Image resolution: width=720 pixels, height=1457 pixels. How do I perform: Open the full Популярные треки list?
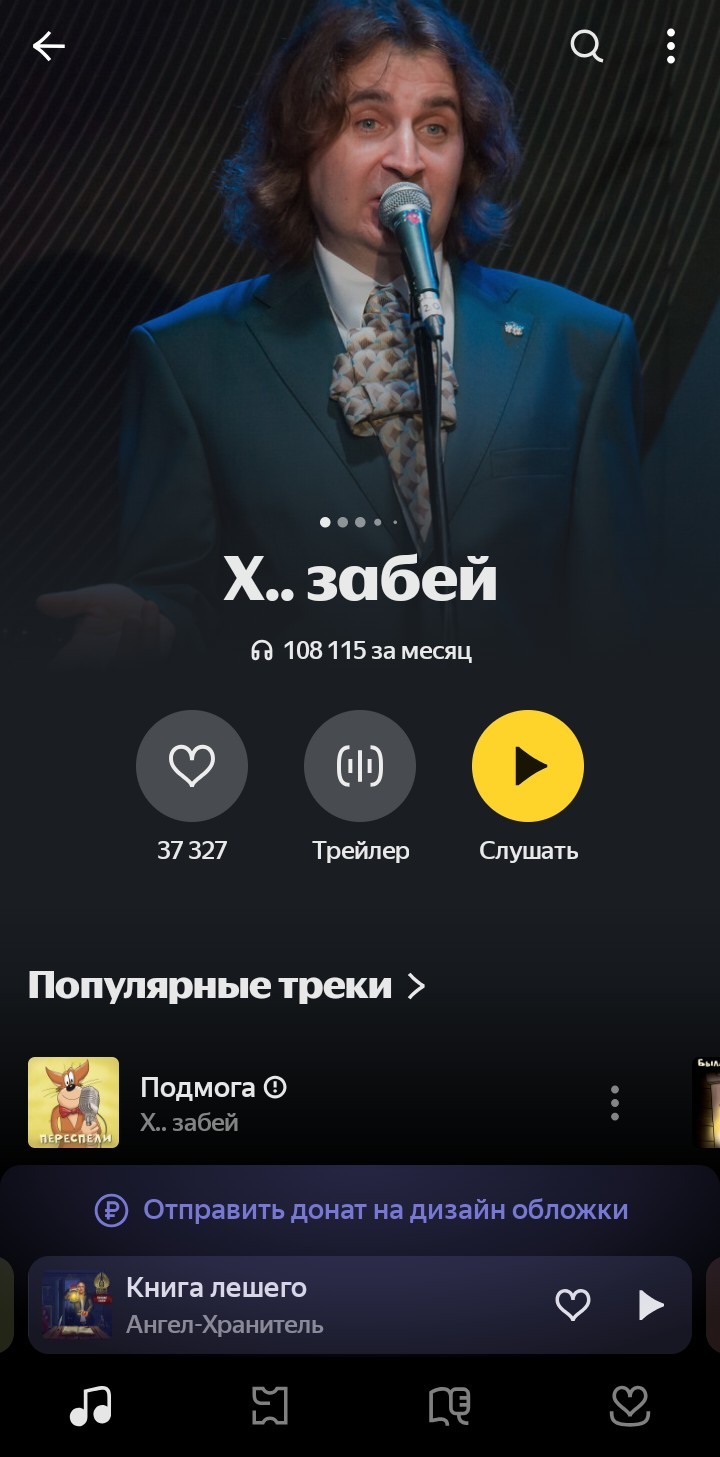[226, 986]
